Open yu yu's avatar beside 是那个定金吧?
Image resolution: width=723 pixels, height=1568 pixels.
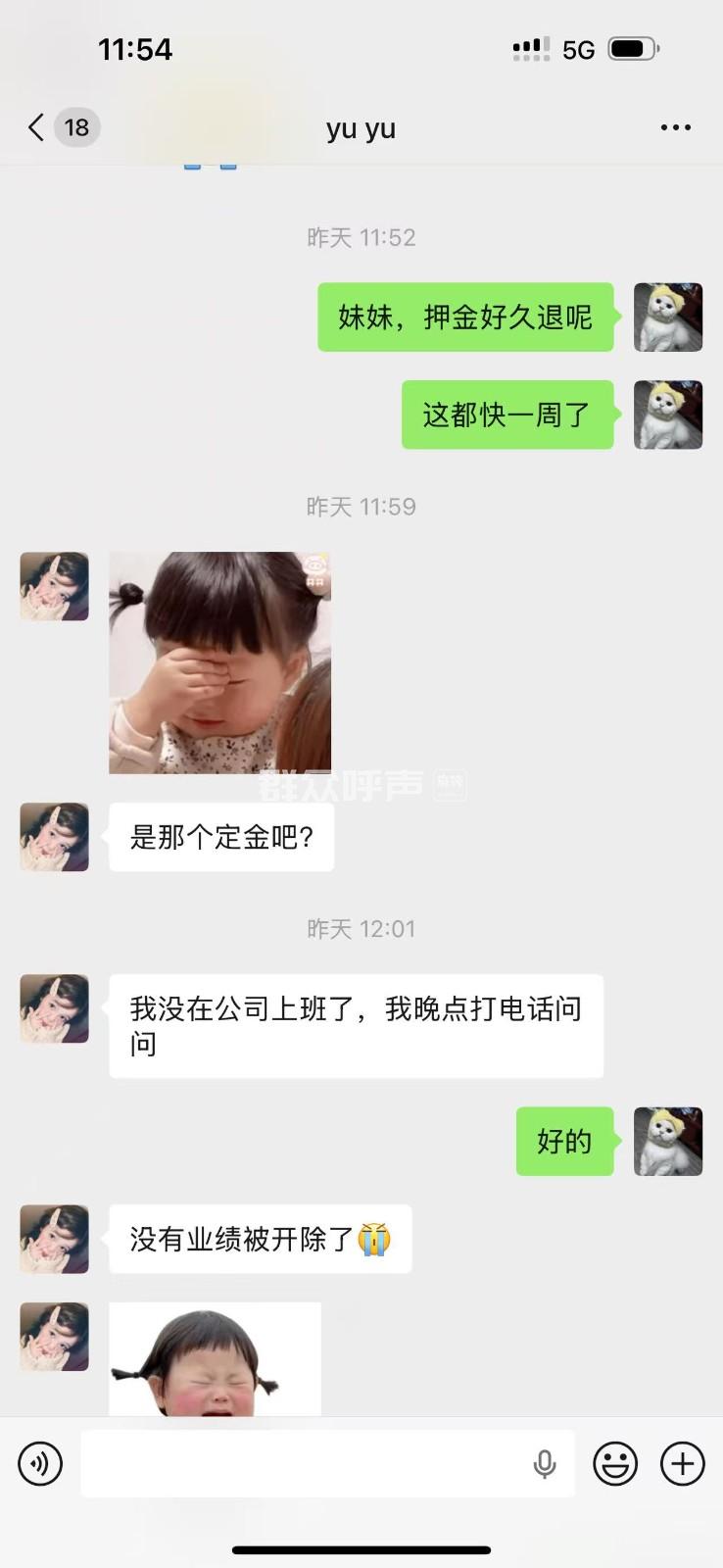click(55, 837)
